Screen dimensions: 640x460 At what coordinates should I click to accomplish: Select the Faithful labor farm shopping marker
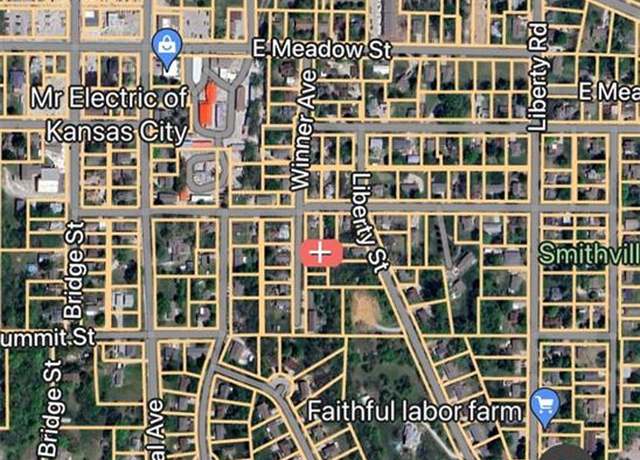pos(544,405)
